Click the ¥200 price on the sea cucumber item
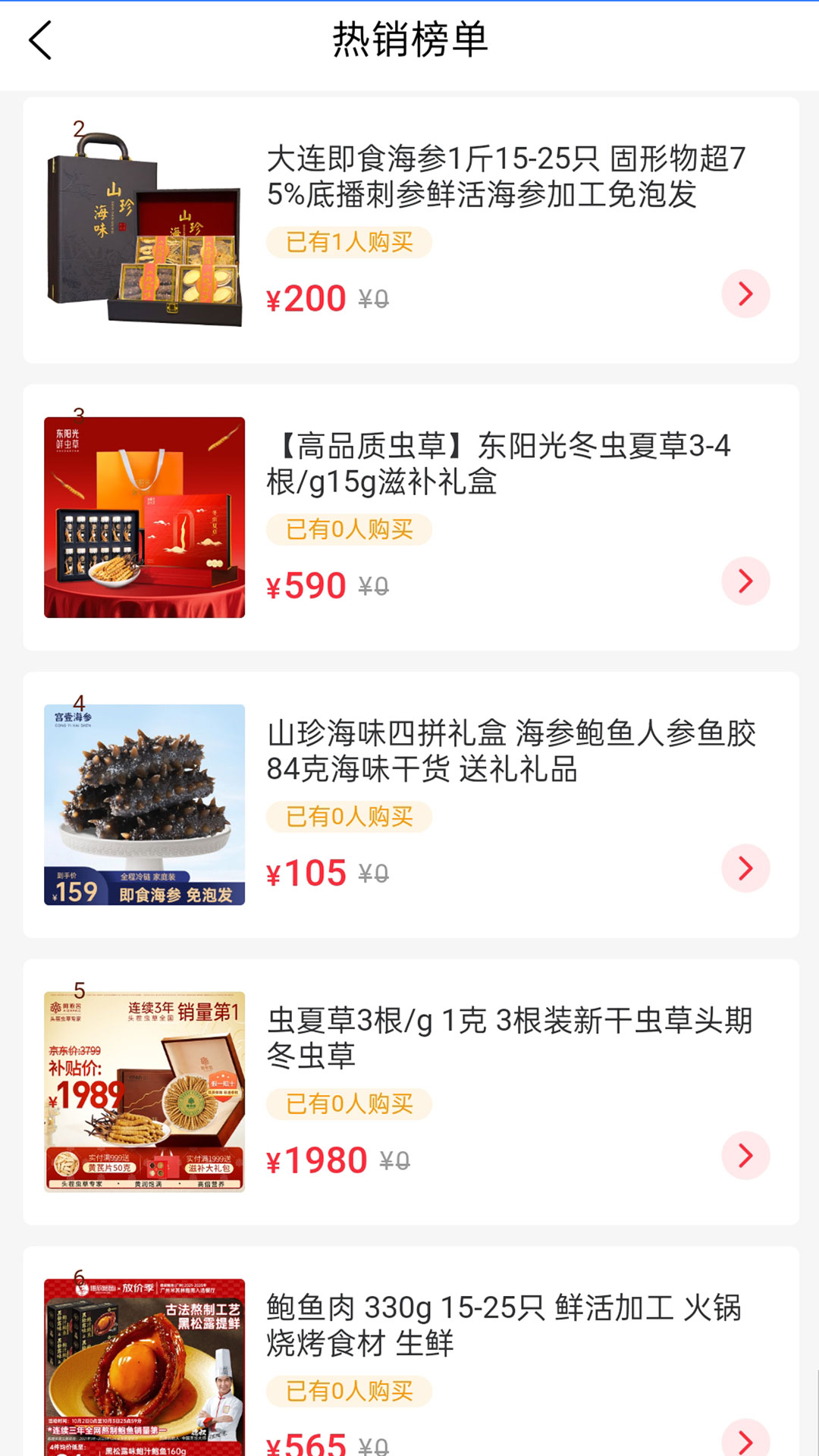Viewport: 819px width, 1456px height. coord(303,297)
